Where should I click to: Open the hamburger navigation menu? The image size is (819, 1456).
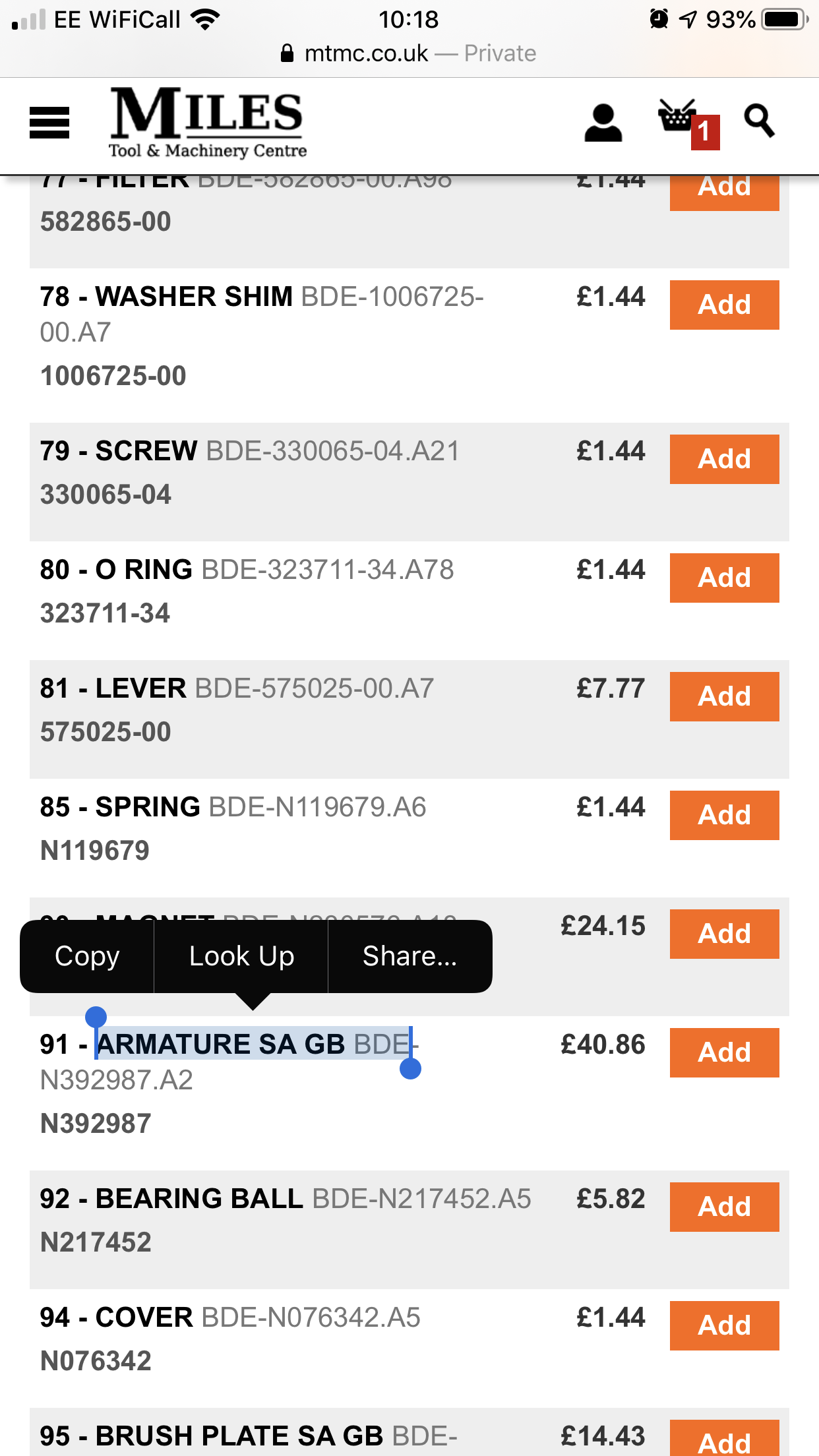click(x=49, y=123)
